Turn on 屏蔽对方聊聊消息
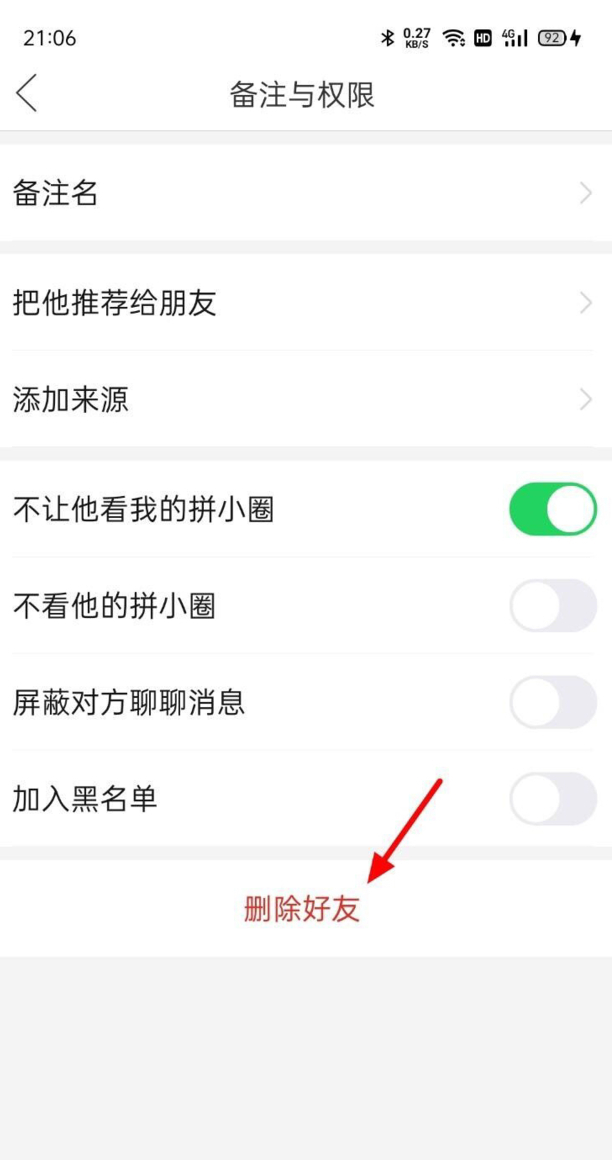The height and width of the screenshot is (1160, 612). (x=553, y=702)
